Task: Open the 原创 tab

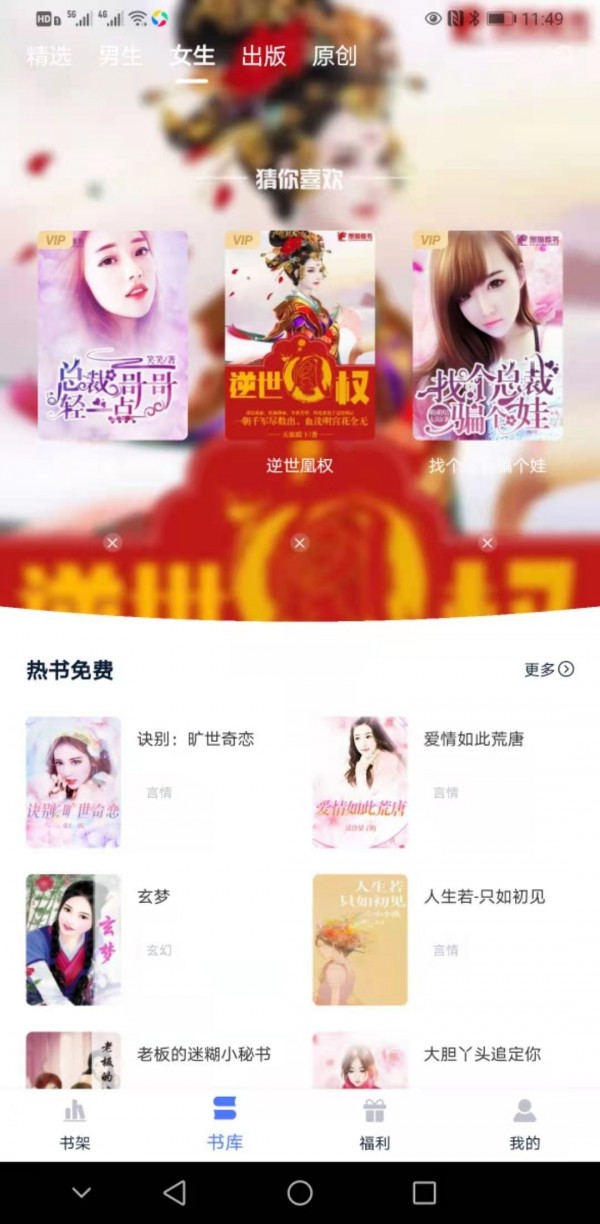Action: point(334,56)
